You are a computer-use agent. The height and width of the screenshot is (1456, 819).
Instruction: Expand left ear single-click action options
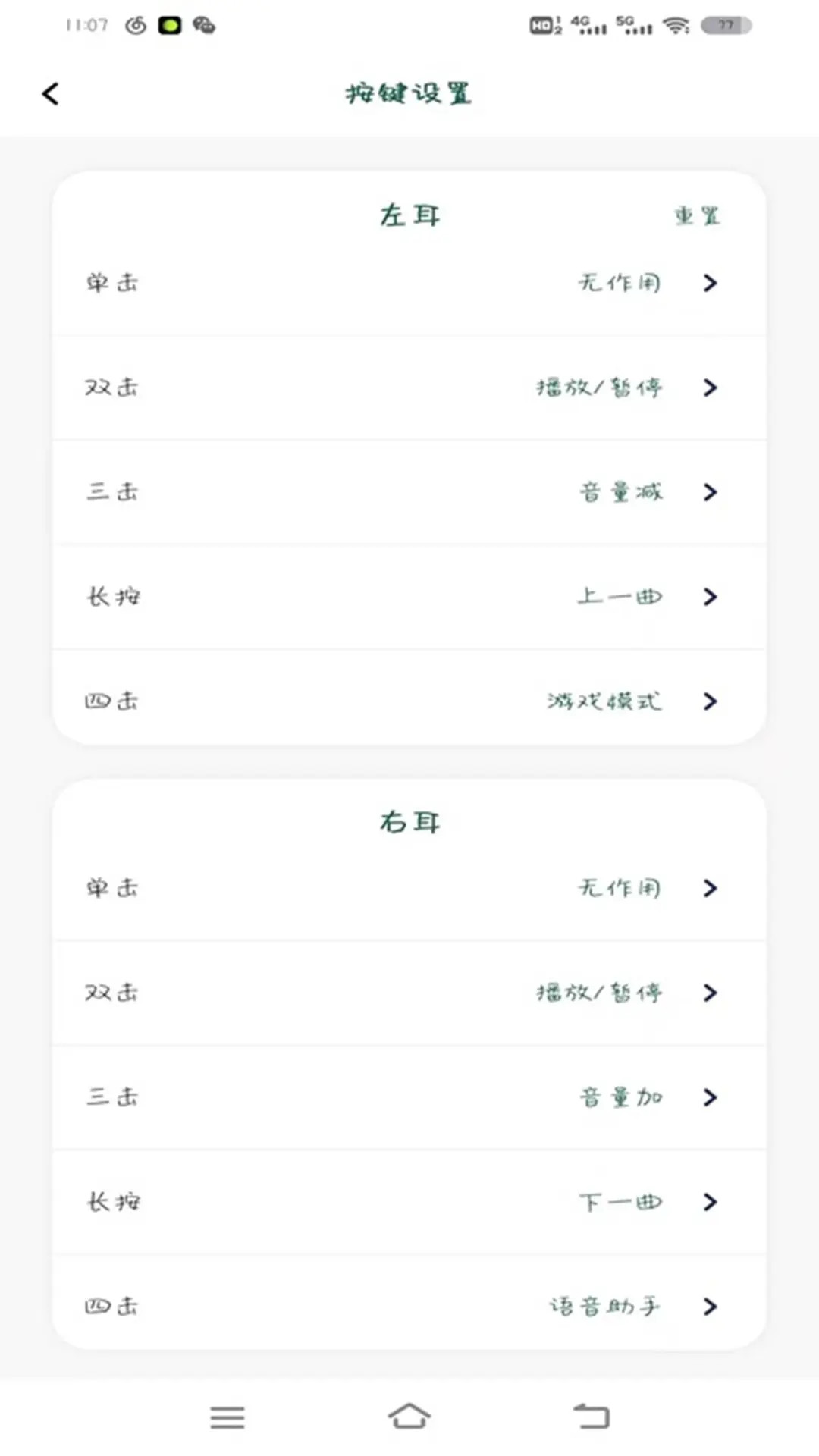408,283
